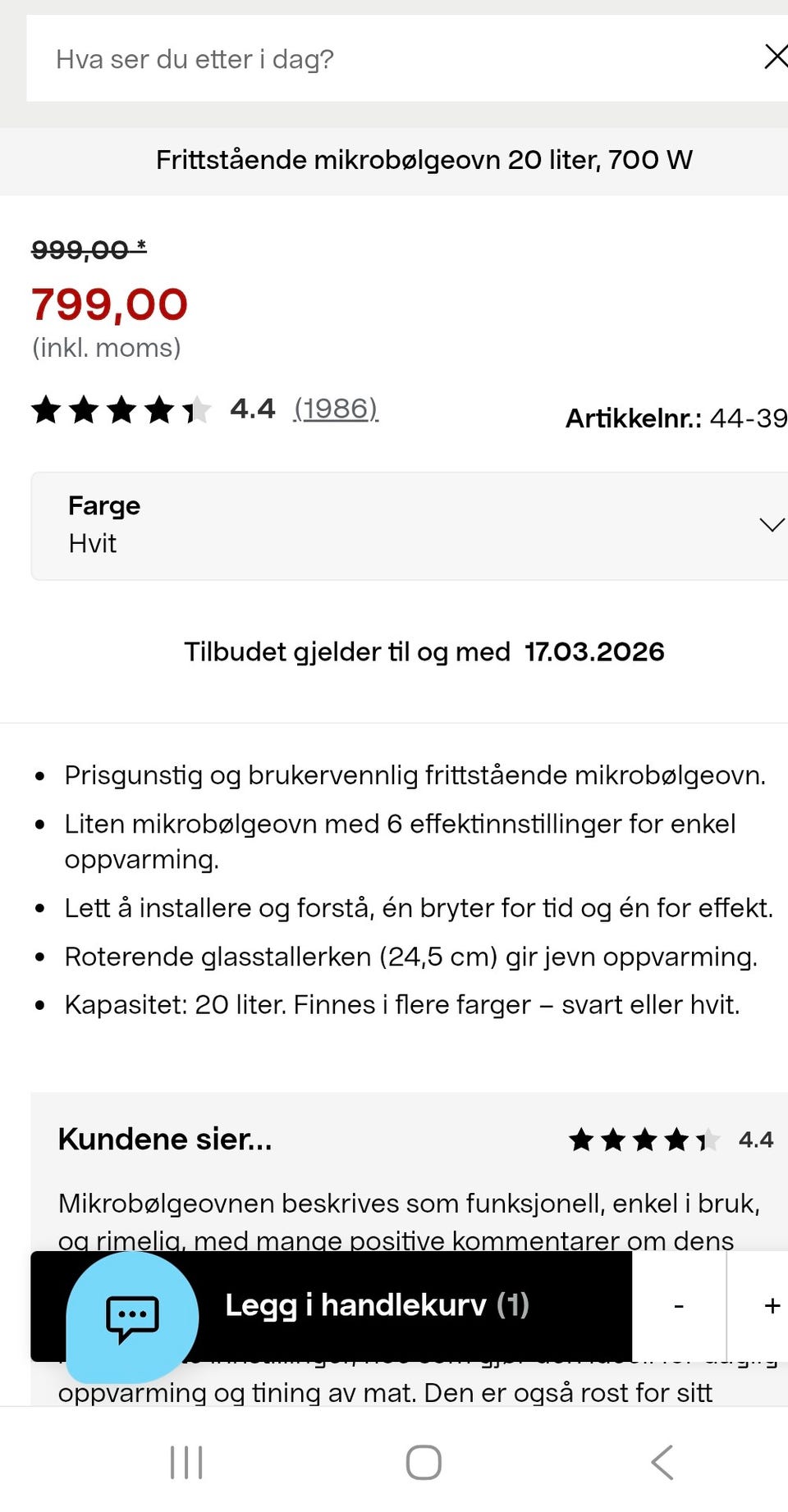This screenshot has height=1512, width=788.
Task: Open the (1986) review count link
Action: tap(336, 409)
